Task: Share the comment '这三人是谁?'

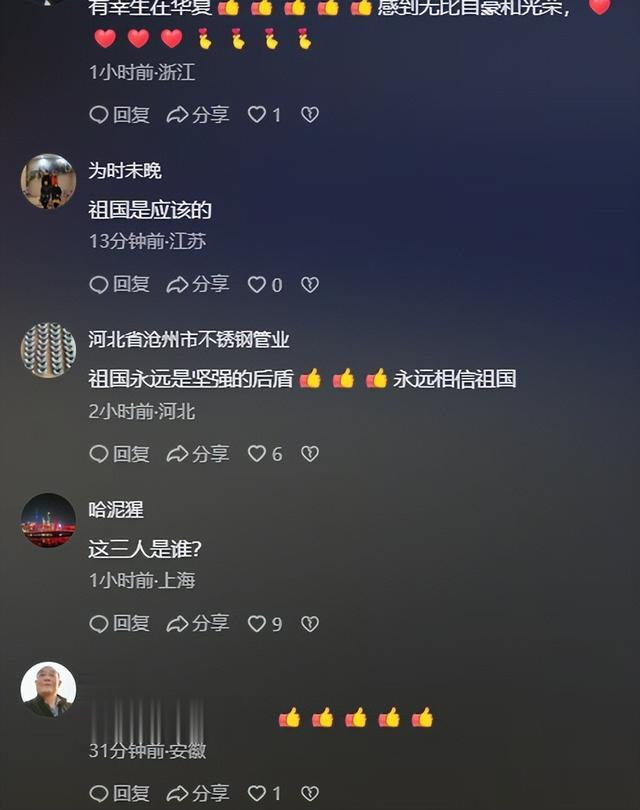Action: [198, 624]
